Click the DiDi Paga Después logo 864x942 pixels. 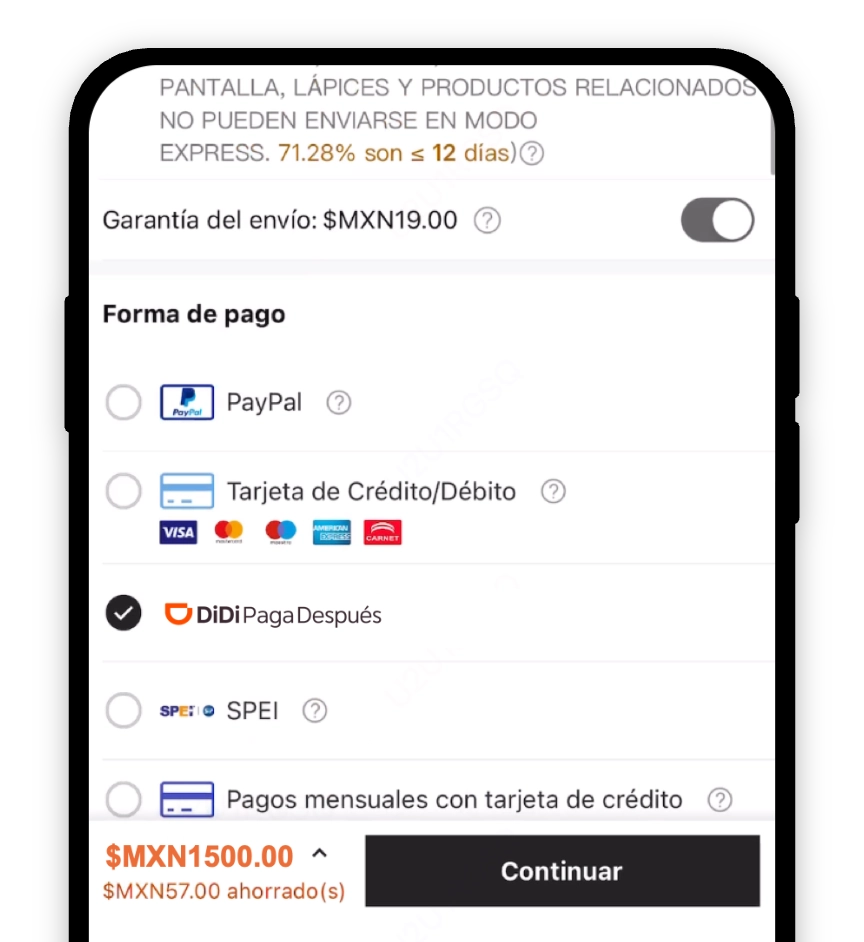pyautogui.click(x=272, y=614)
